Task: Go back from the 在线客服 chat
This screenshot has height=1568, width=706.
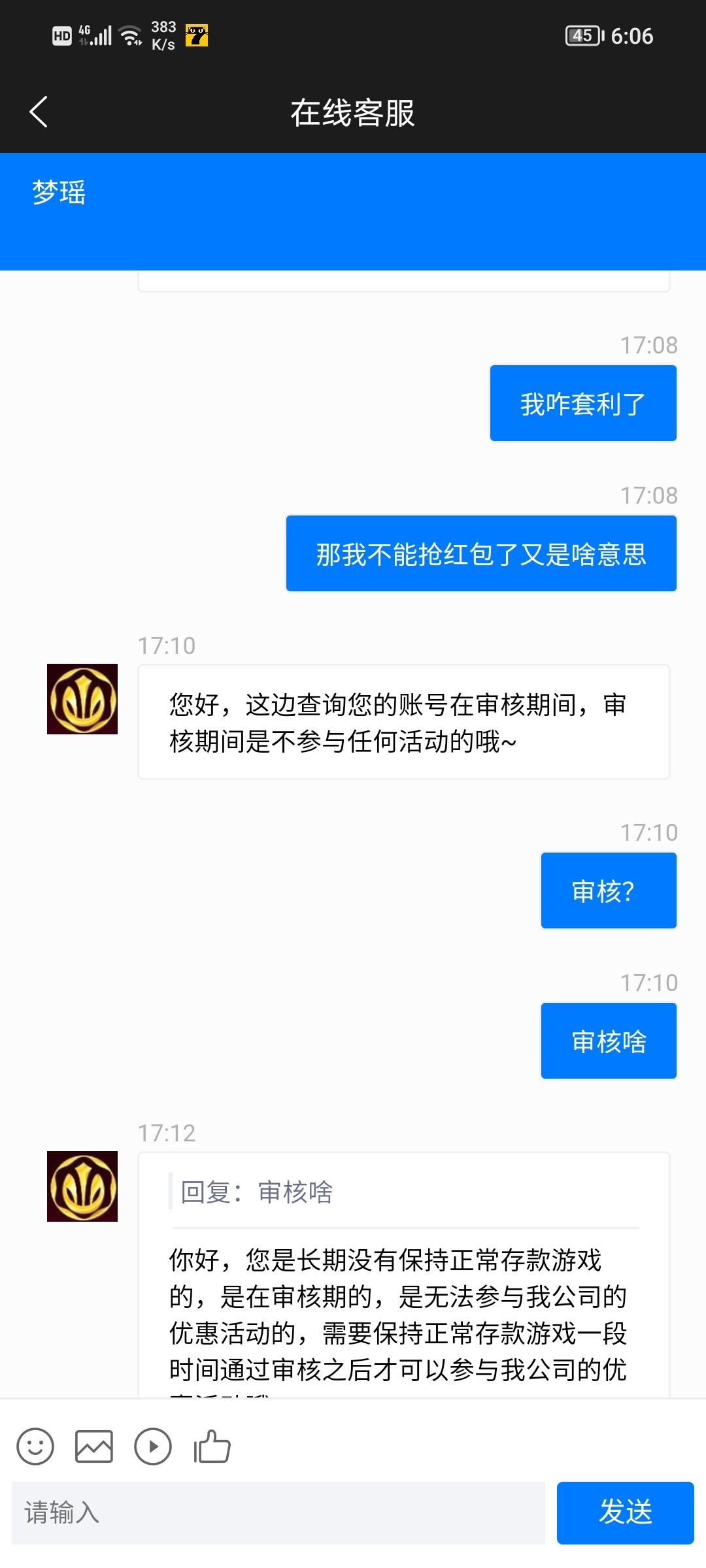Action: [39, 112]
